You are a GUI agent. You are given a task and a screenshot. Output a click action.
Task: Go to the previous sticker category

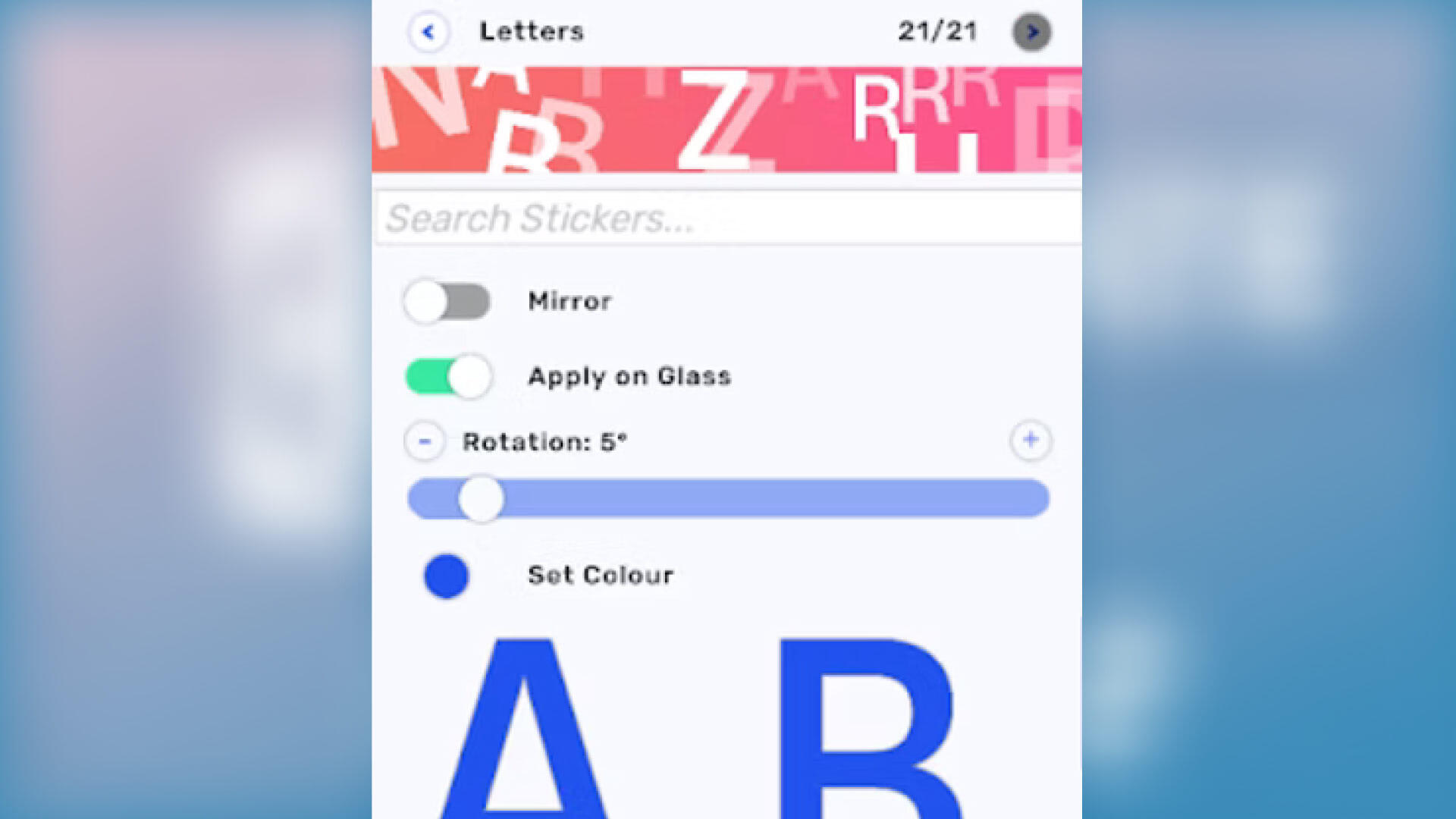coord(428,32)
